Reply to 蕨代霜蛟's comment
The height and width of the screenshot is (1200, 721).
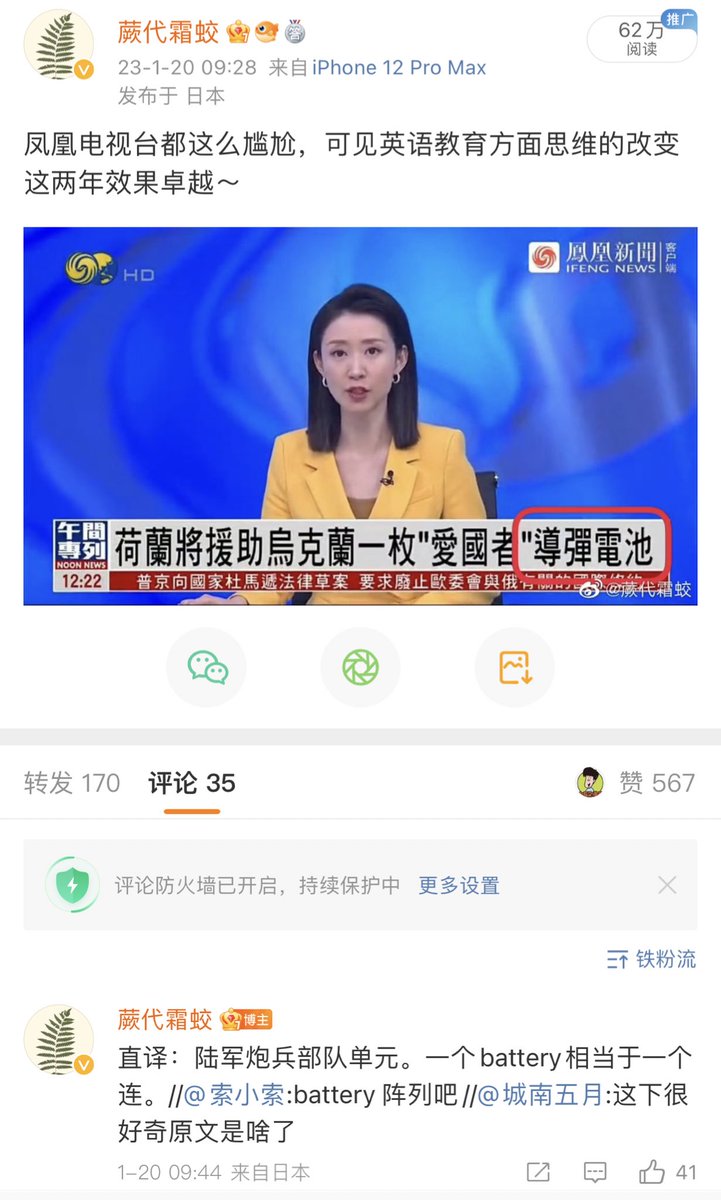[595, 1172]
